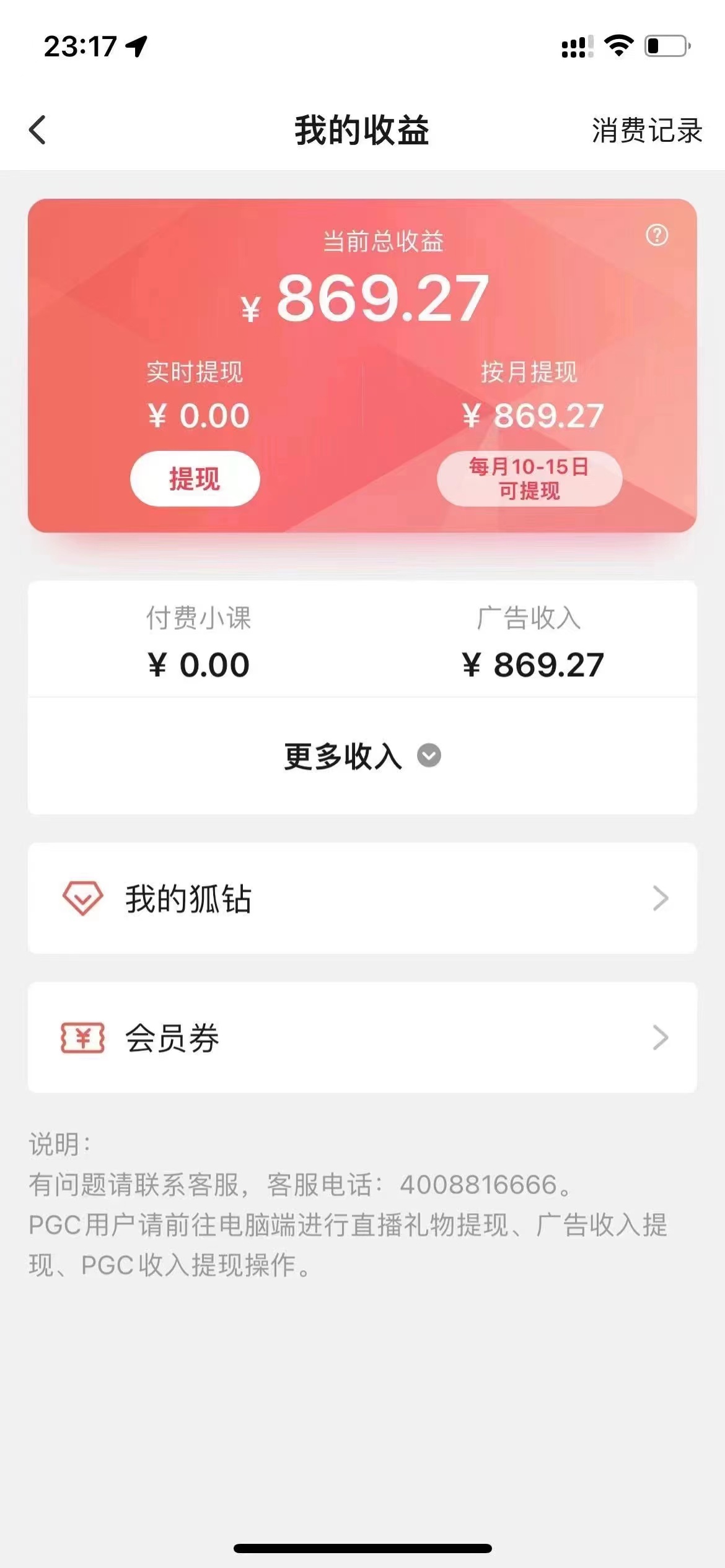Open the help question mark on earnings card
The width and height of the screenshot is (725, 1568).
(x=656, y=234)
